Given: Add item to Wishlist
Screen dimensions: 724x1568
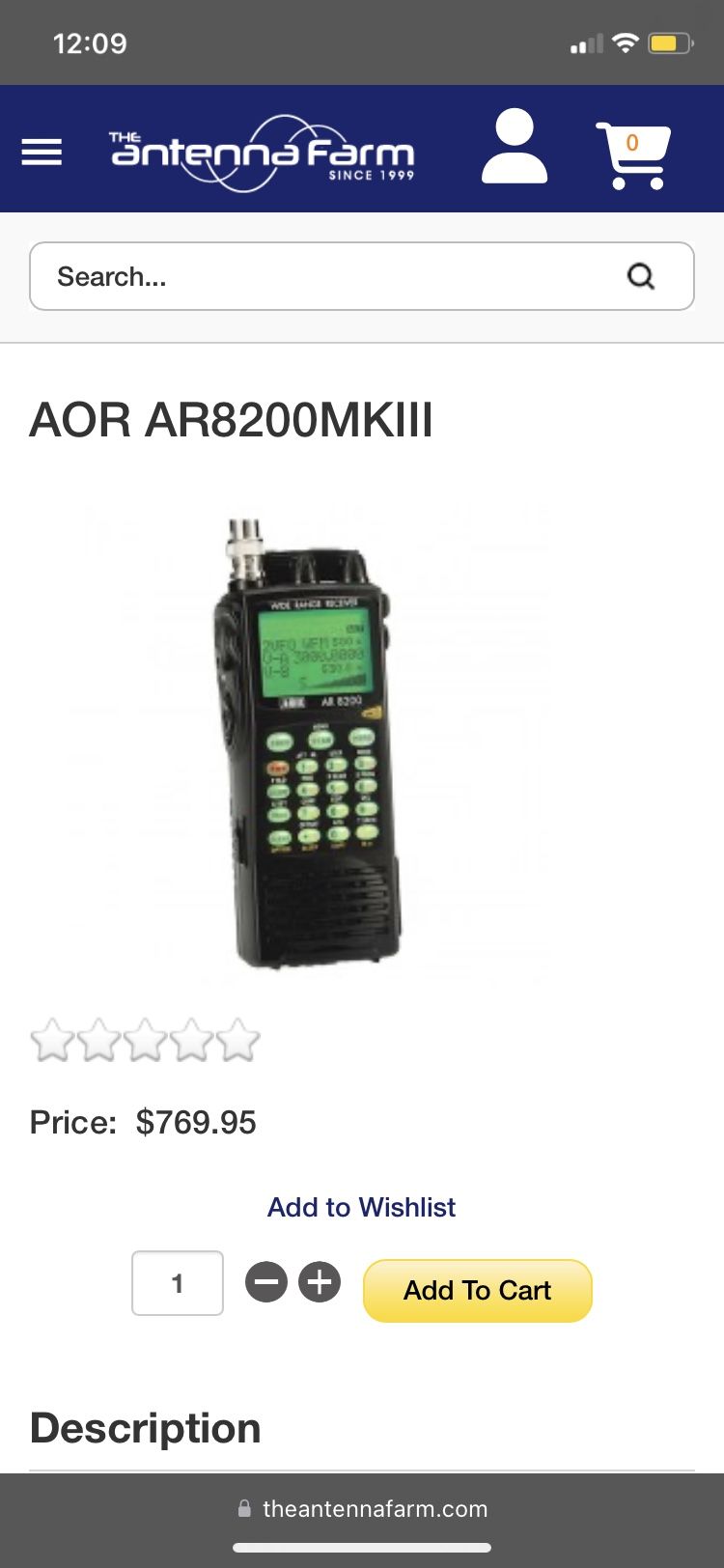Looking at the screenshot, I should click(361, 1207).
